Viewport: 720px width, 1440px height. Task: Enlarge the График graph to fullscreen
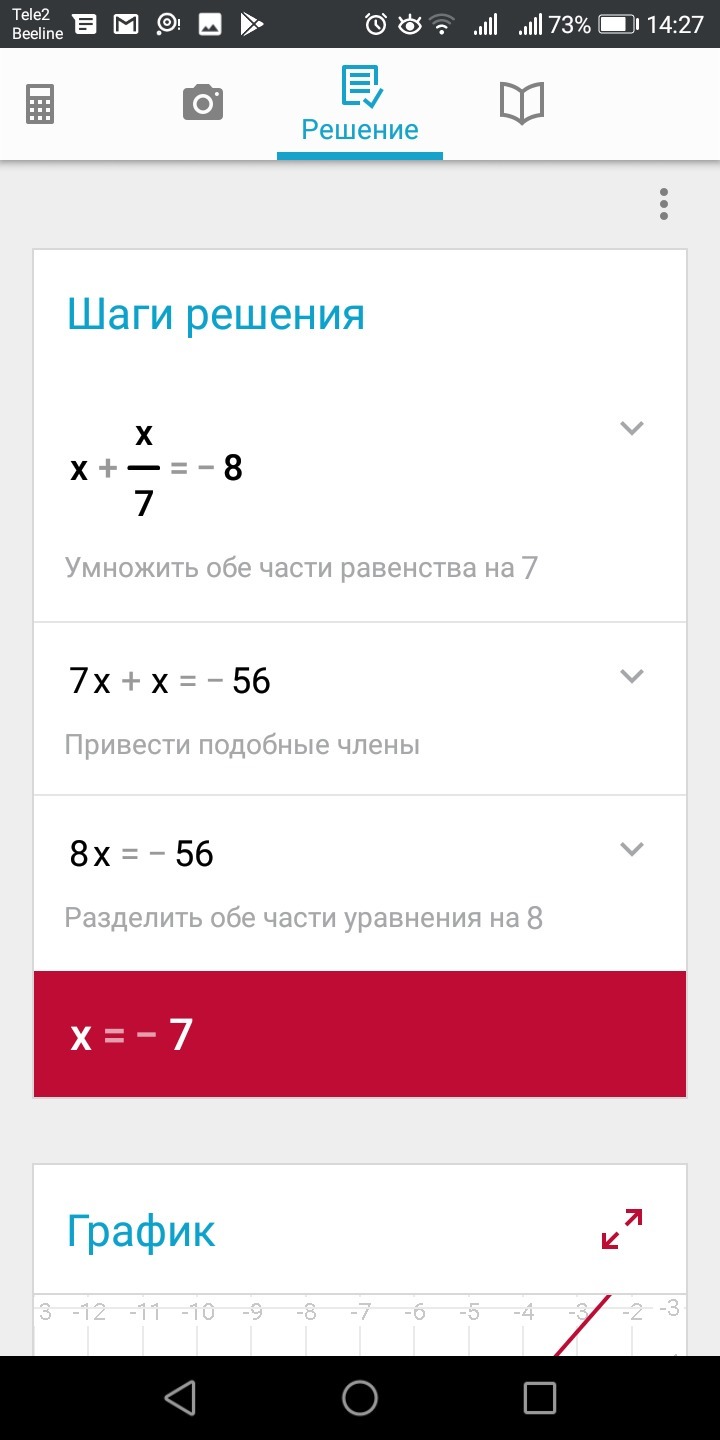click(x=622, y=1229)
